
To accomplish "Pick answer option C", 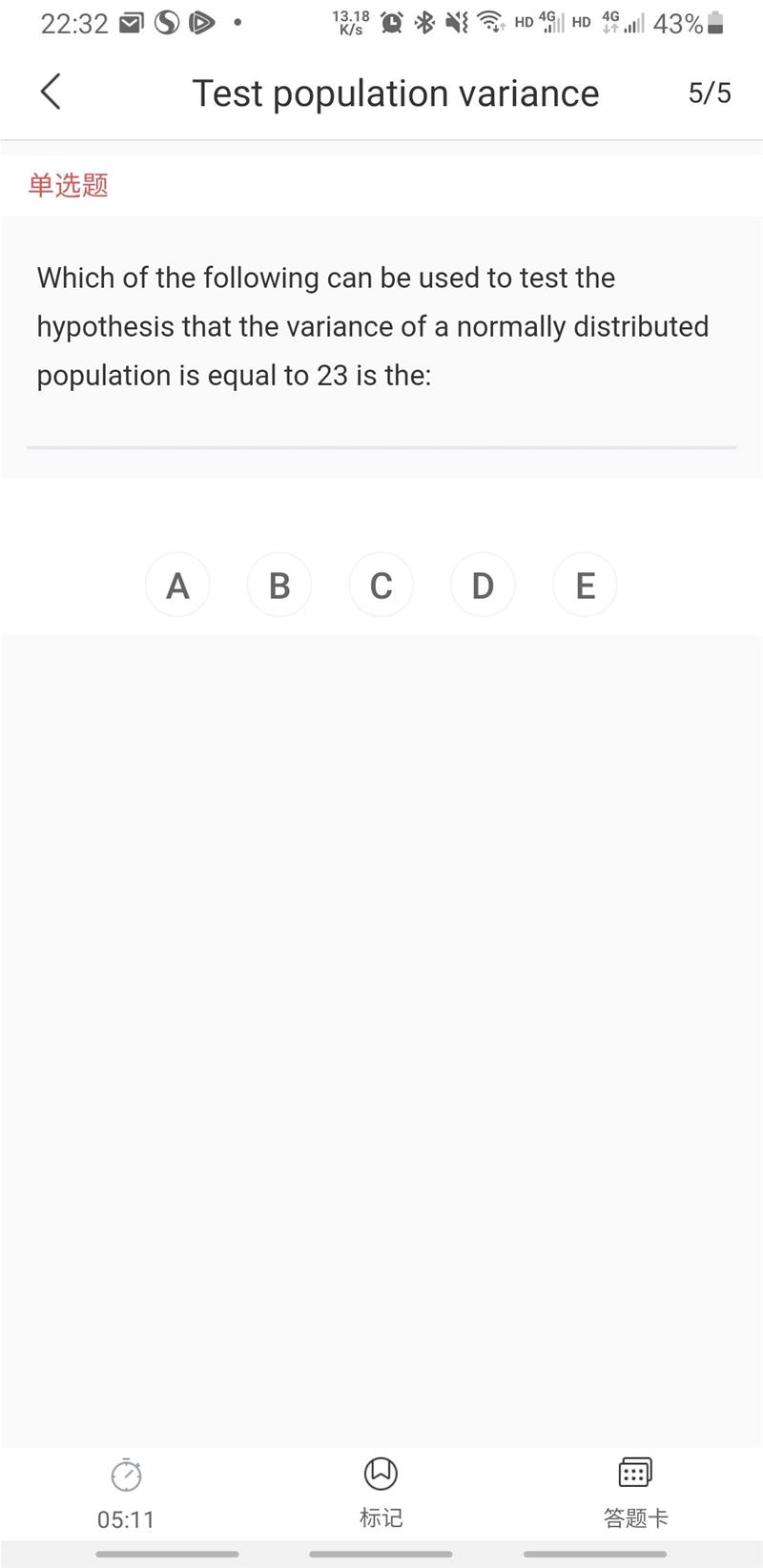I will [381, 585].
